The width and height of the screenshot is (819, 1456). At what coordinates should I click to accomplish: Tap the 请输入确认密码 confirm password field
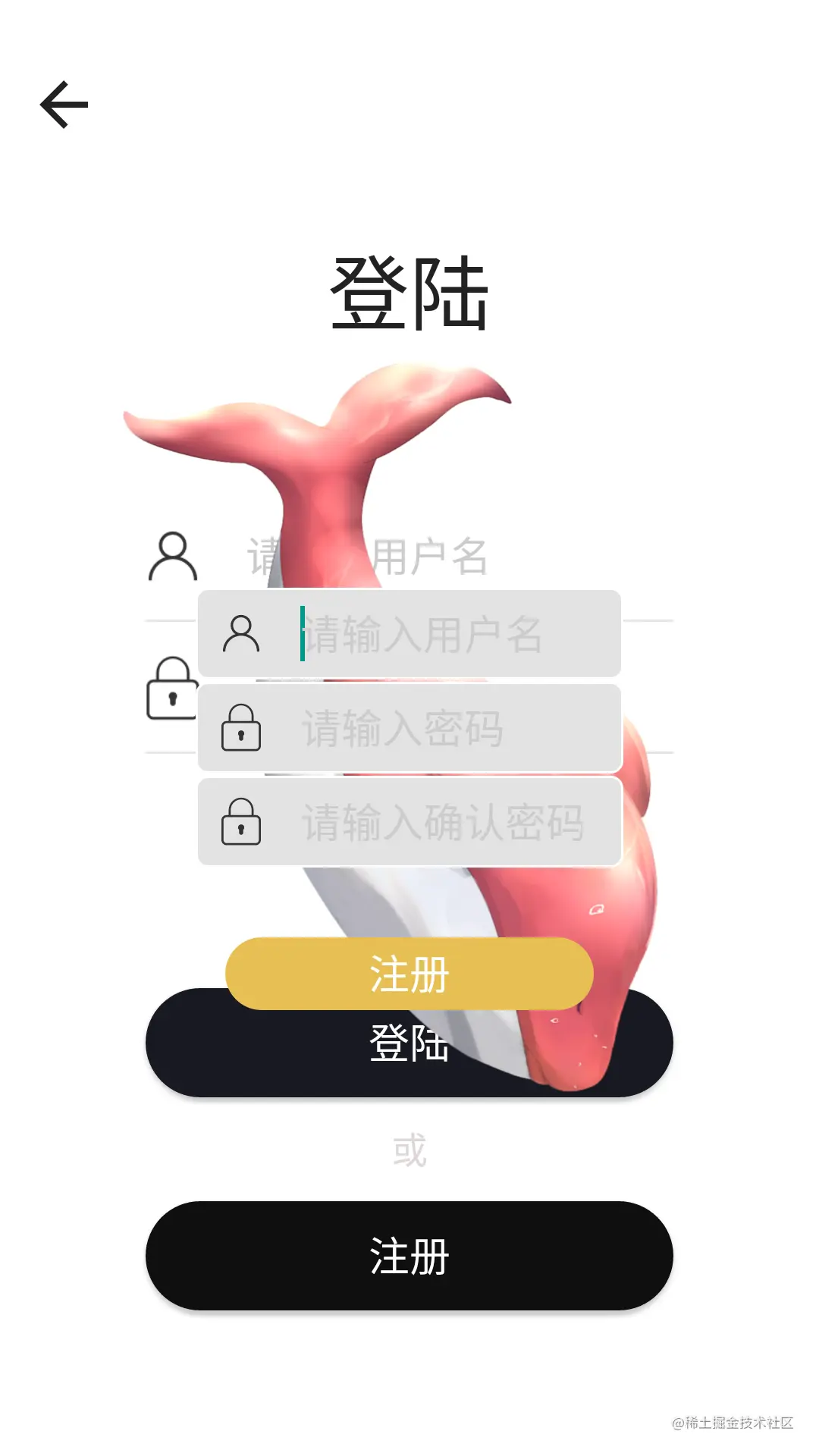(x=440, y=822)
